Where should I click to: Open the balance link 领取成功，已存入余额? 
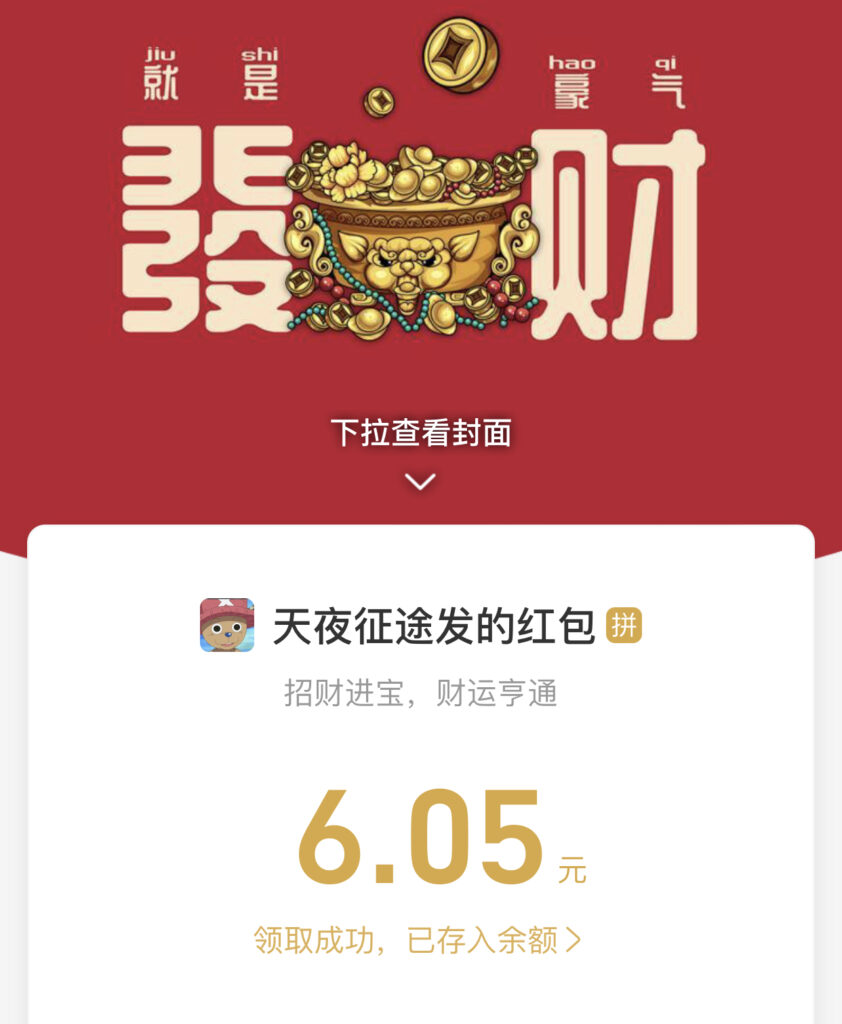[x=417, y=940]
